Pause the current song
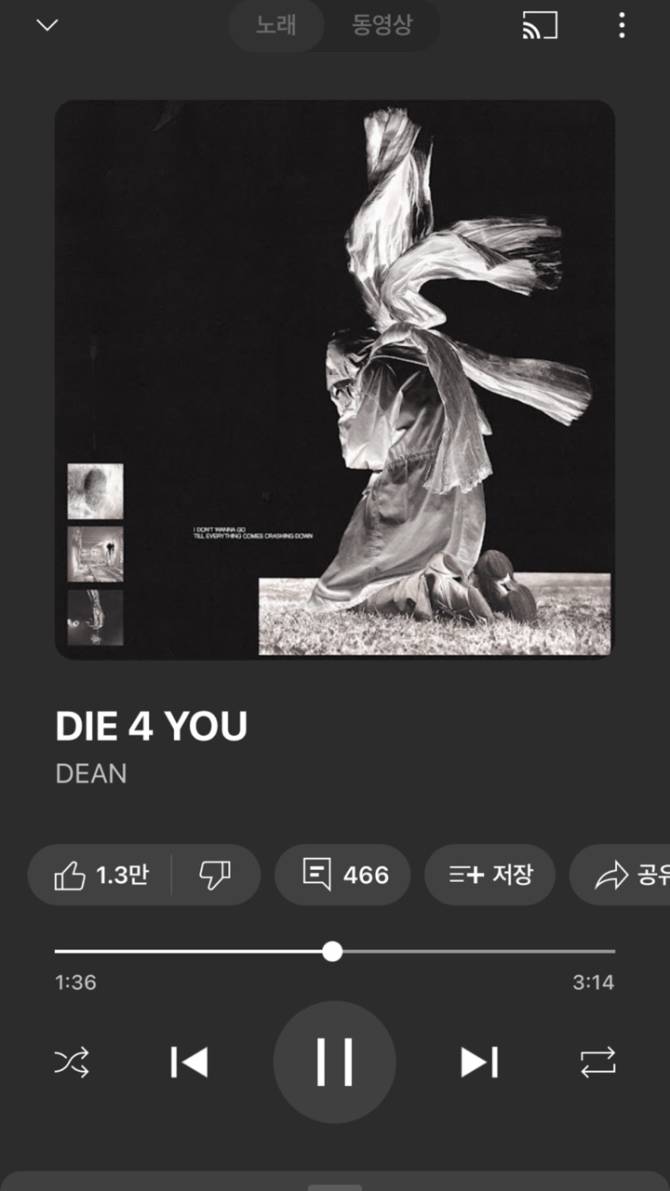Screen dimensions: 670x1191 (x=334, y=1062)
